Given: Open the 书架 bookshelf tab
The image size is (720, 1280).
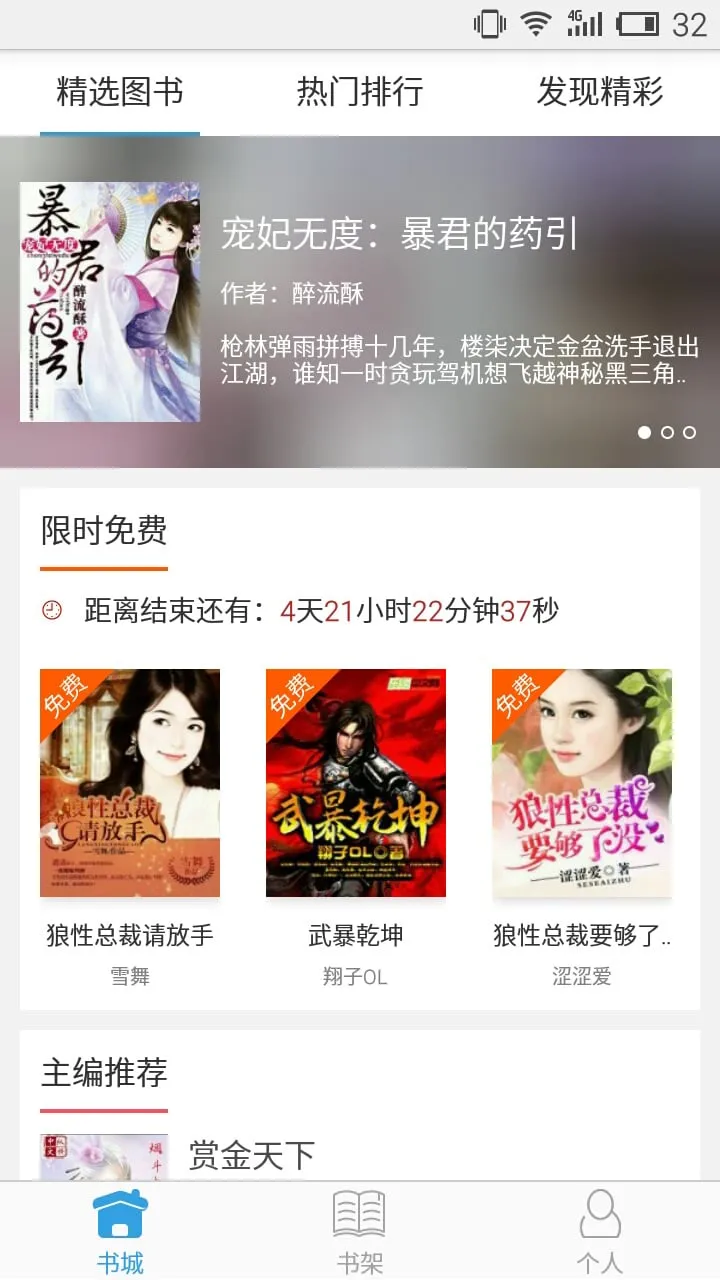Looking at the screenshot, I should point(359,1232).
